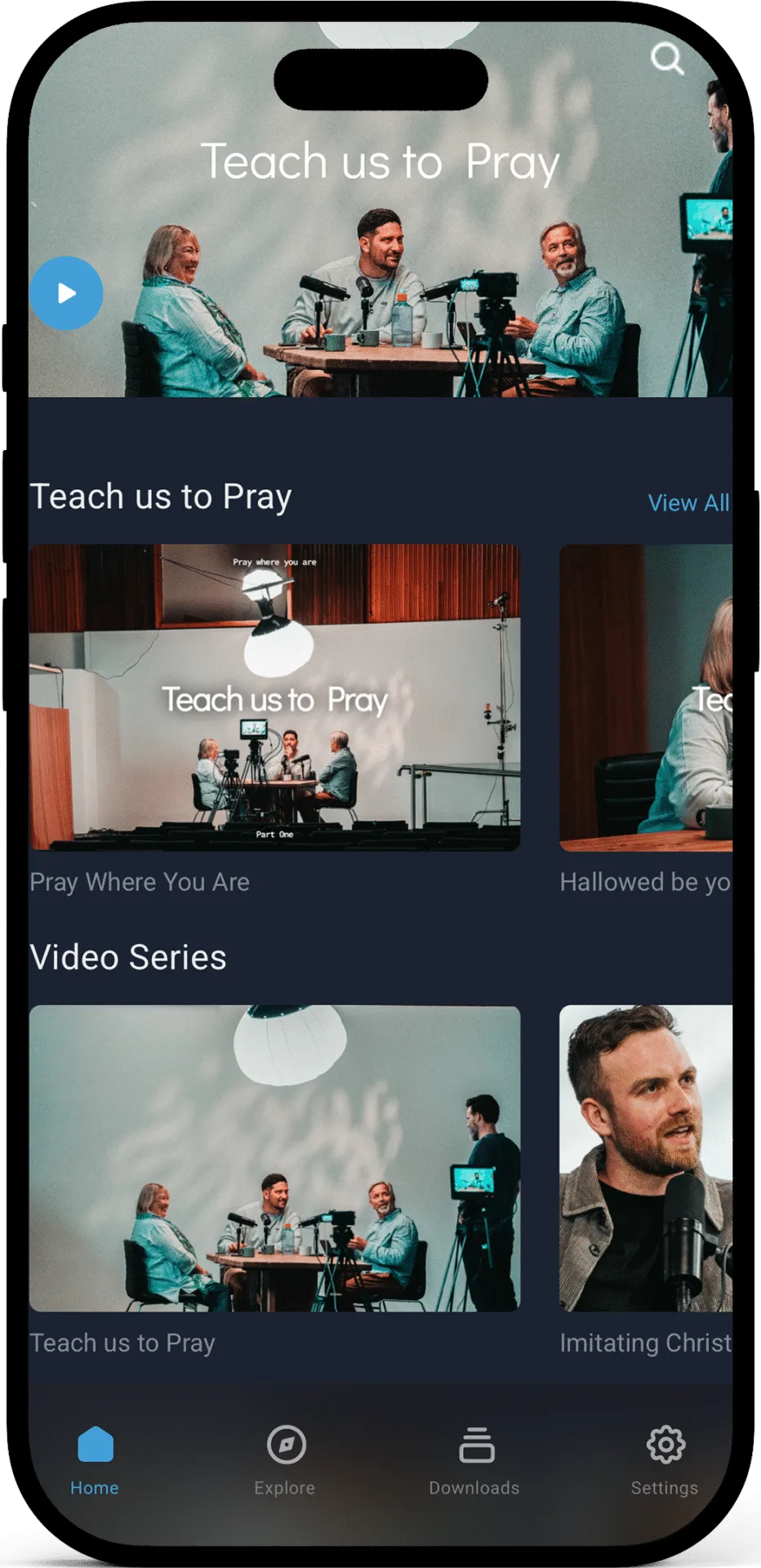Open the Pray Where You Are episode

[274, 698]
